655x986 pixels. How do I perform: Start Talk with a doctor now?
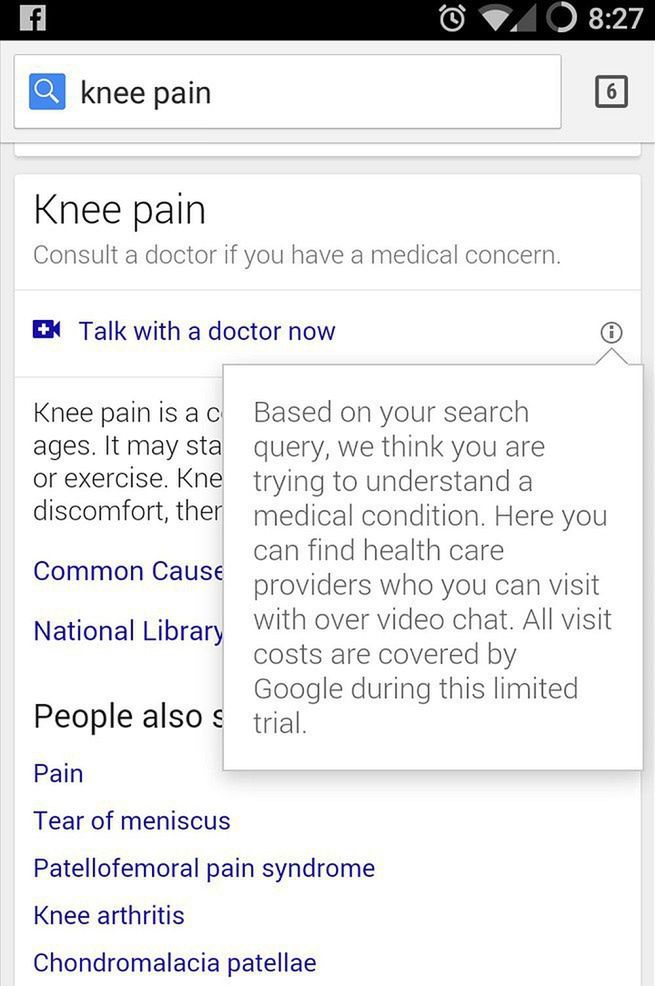(x=207, y=331)
